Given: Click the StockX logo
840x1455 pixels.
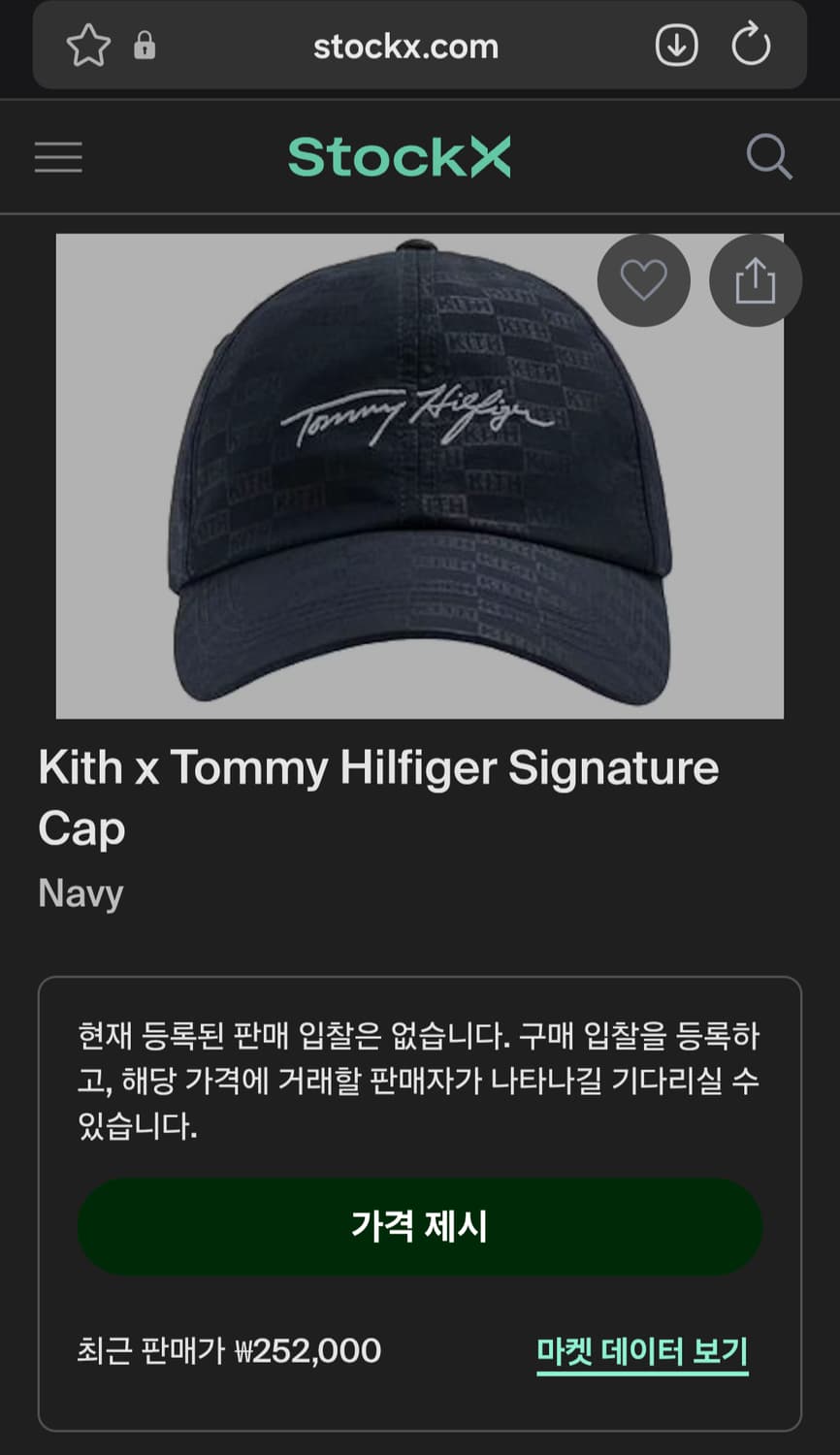Looking at the screenshot, I should pyautogui.click(x=398, y=153).
